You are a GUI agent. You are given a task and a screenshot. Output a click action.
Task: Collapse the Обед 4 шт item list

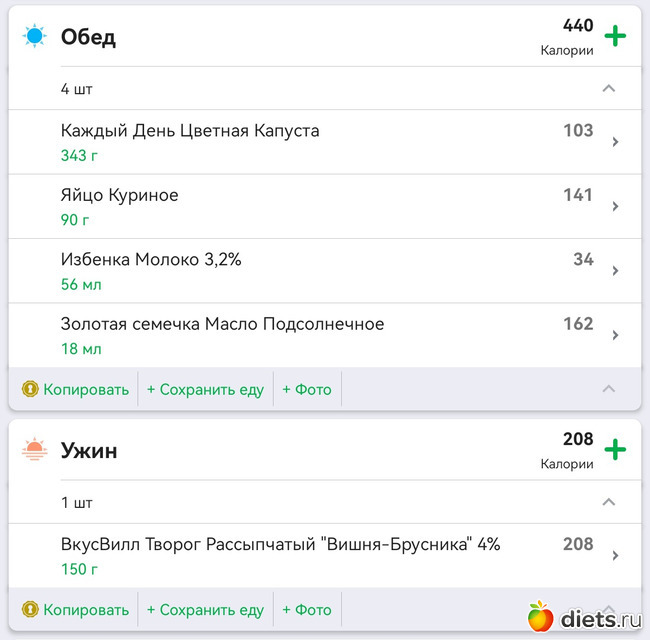[608, 88]
